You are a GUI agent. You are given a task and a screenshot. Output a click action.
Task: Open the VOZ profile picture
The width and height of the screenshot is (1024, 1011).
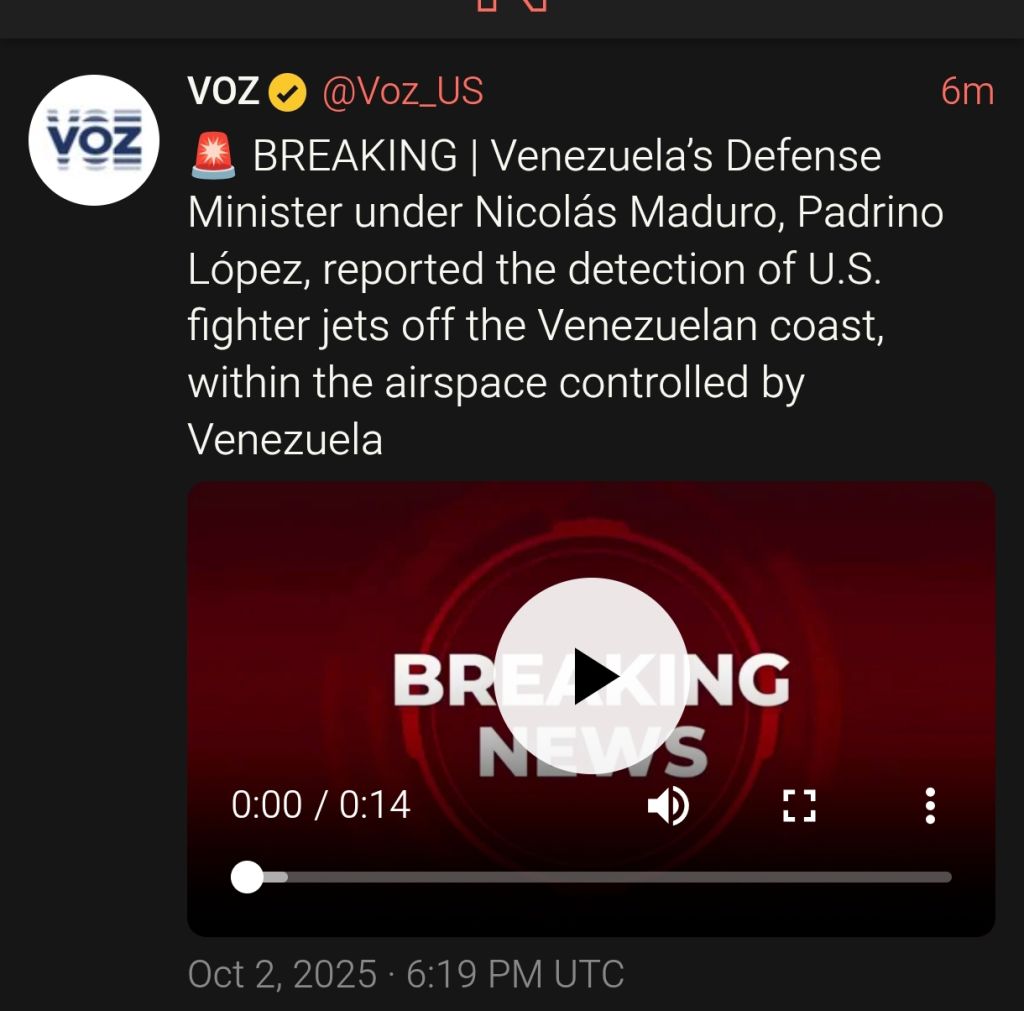[95, 139]
